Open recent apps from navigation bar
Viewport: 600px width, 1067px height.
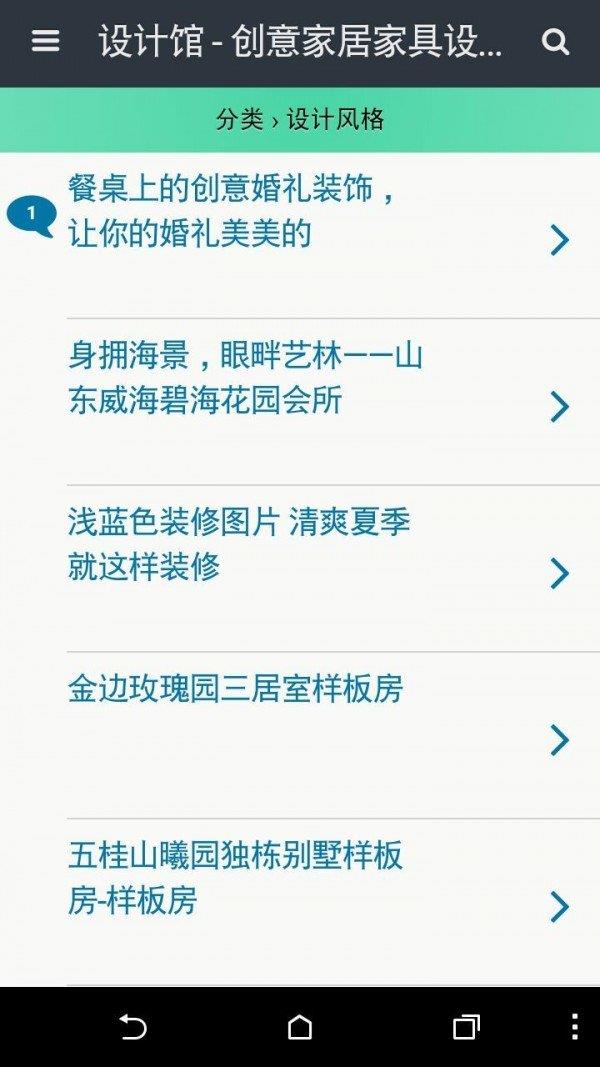click(466, 1027)
